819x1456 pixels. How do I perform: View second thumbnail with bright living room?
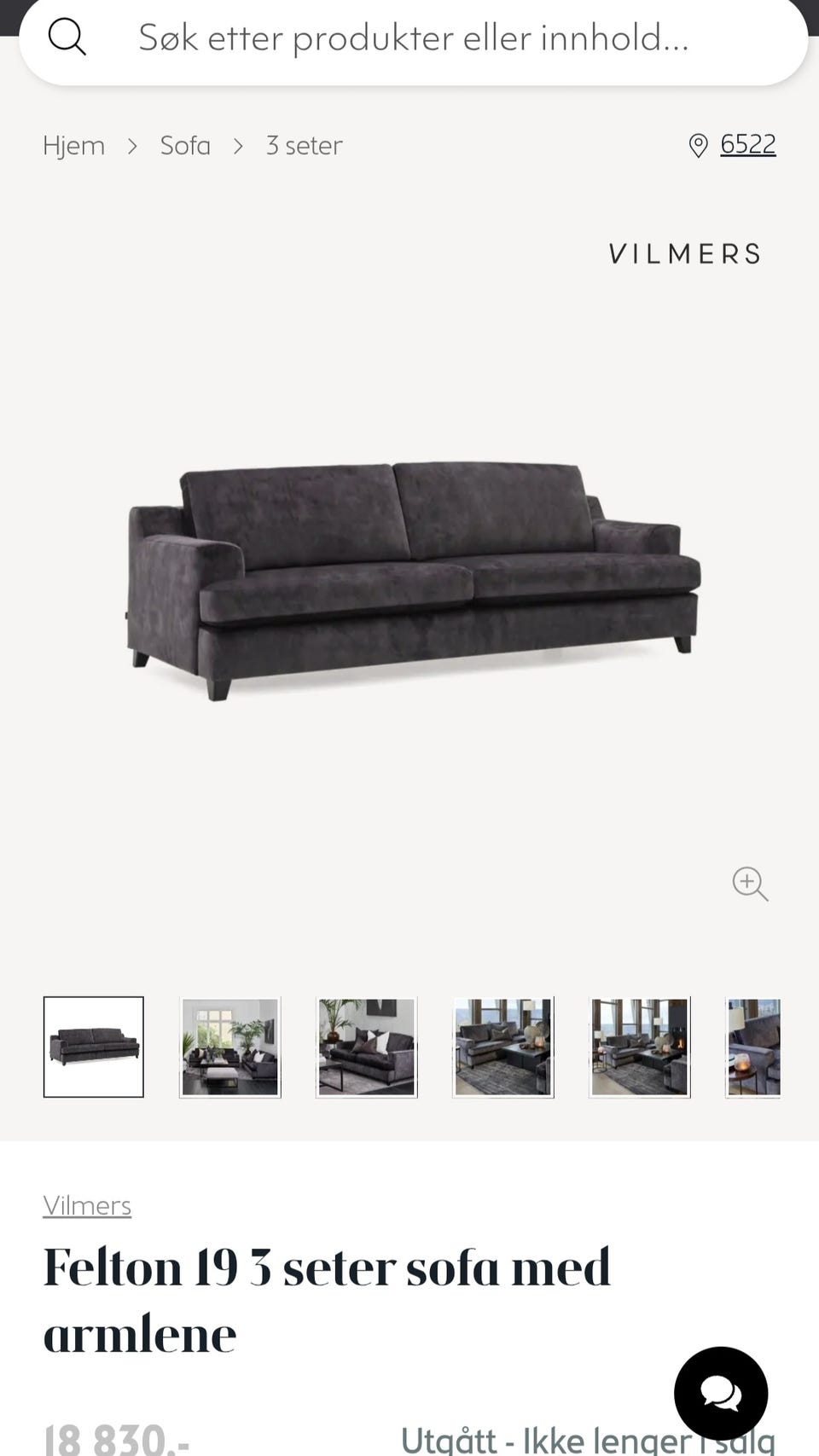coord(230,1047)
